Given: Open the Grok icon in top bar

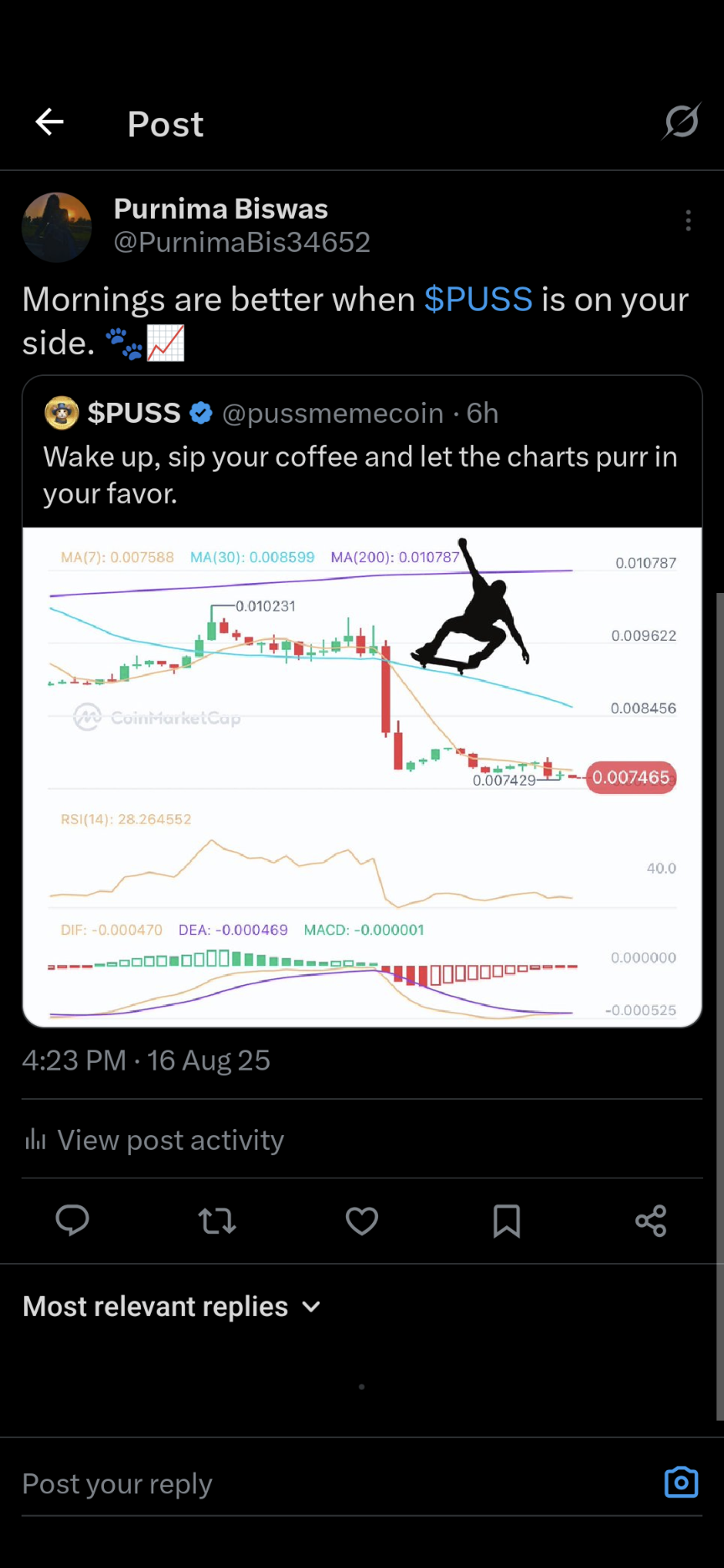Looking at the screenshot, I should [x=681, y=122].
